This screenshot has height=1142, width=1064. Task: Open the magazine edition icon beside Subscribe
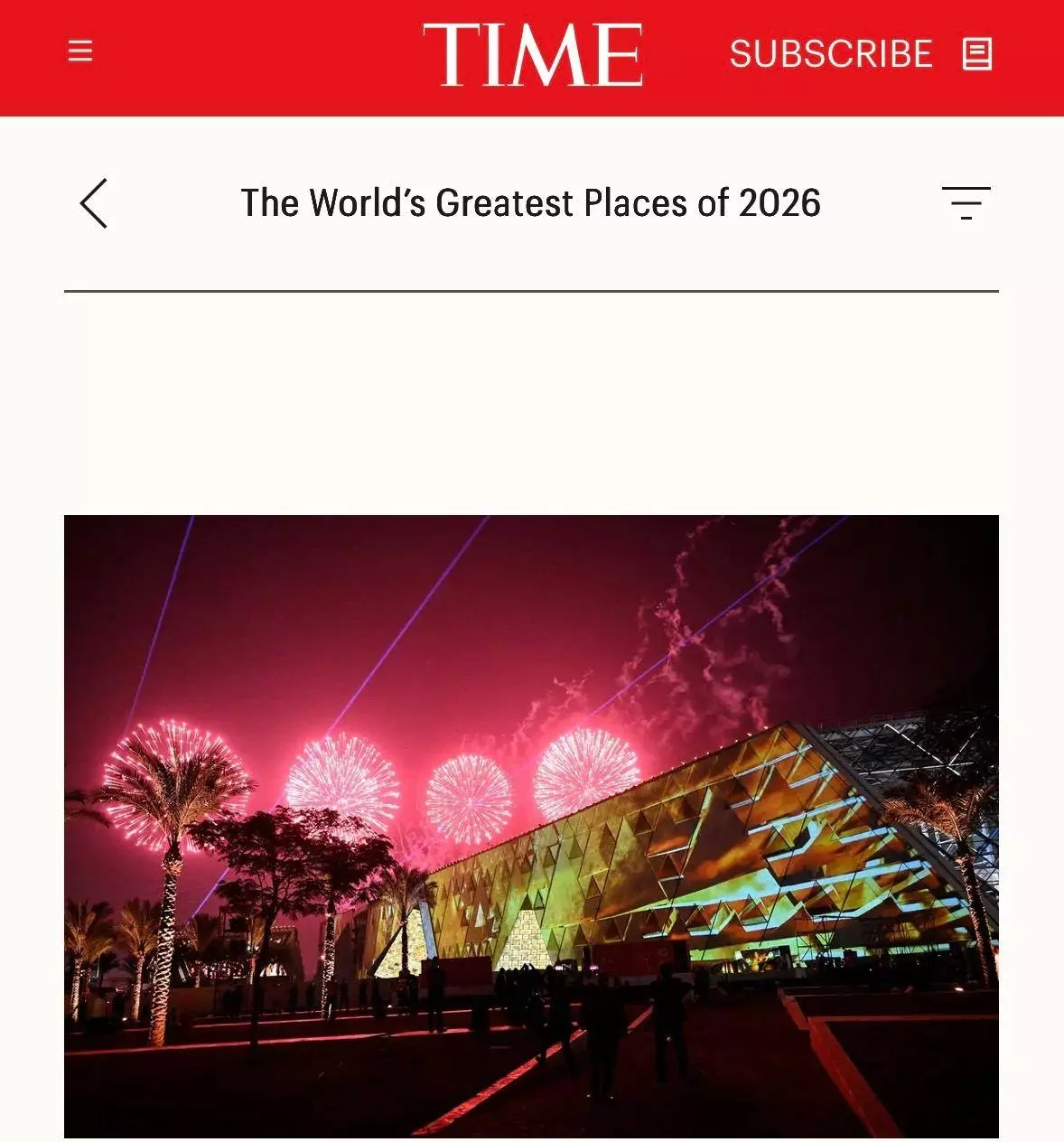click(978, 54)
